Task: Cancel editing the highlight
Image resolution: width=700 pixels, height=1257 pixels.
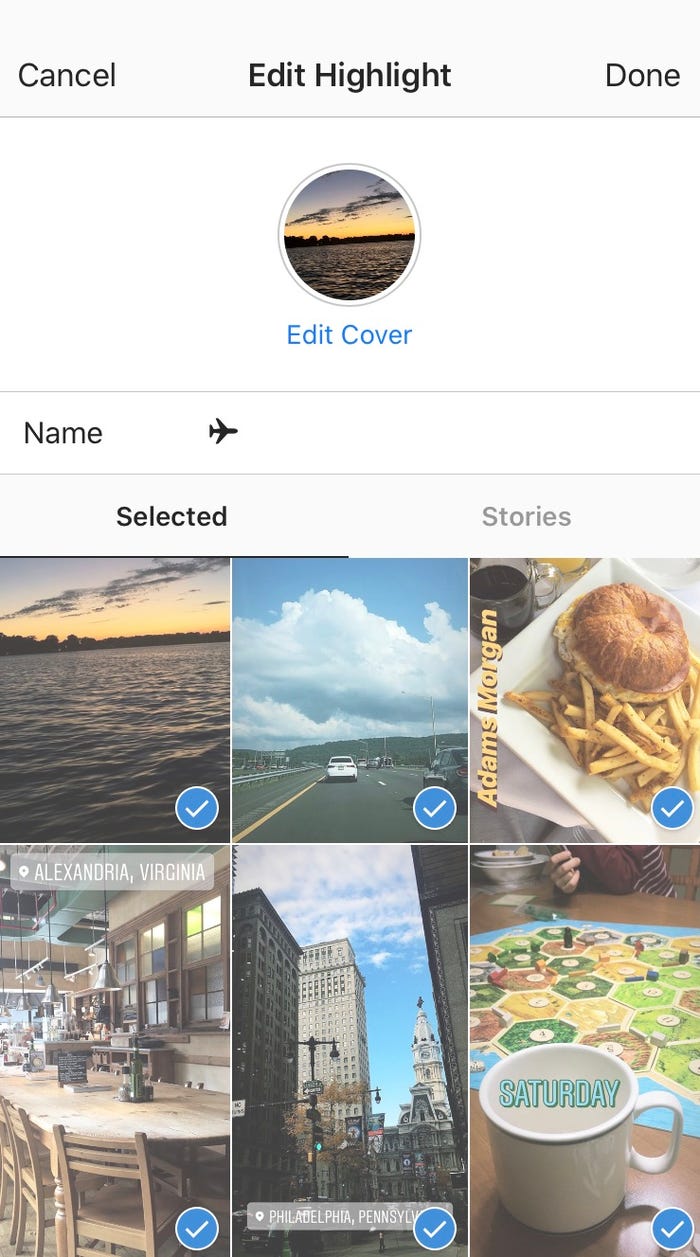Action: (67, 75)
